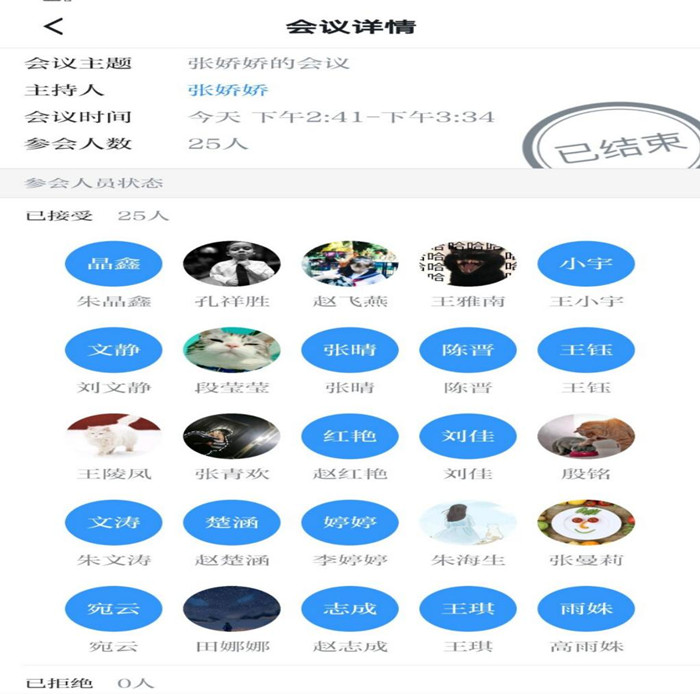This screenshot has height=694, width=700.
Task: Open host 张娇娇's profile link
Action: [x=228, y=90]
